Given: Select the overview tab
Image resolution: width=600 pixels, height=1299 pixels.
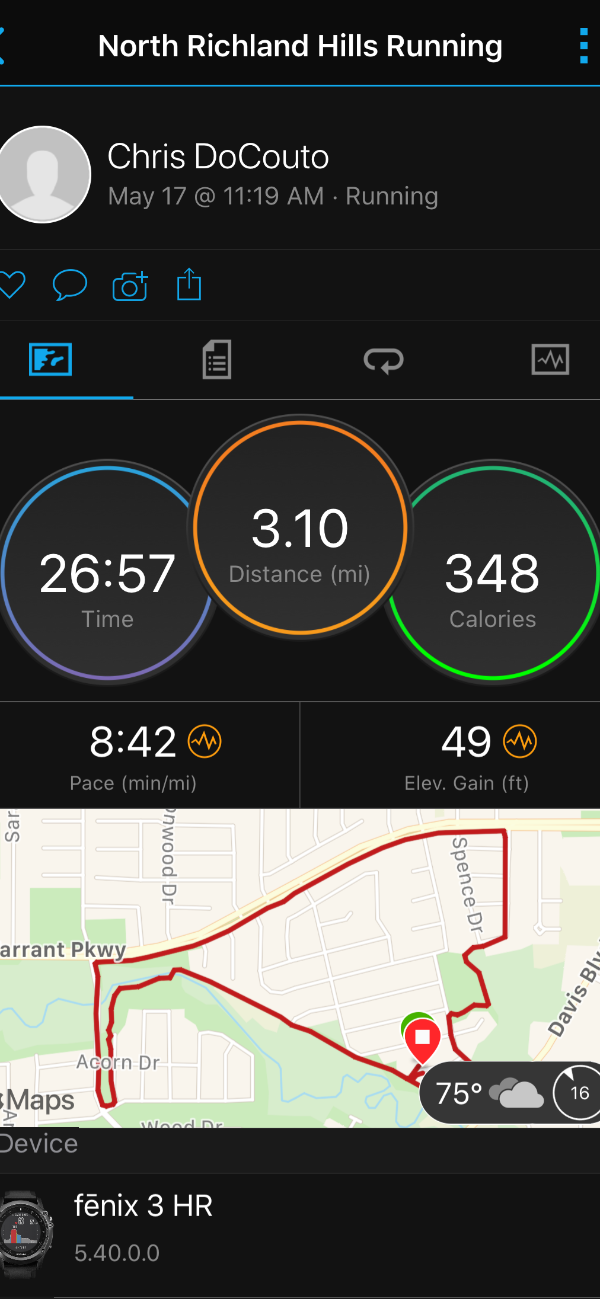Looking at the screenshot, I should [51, 359].
